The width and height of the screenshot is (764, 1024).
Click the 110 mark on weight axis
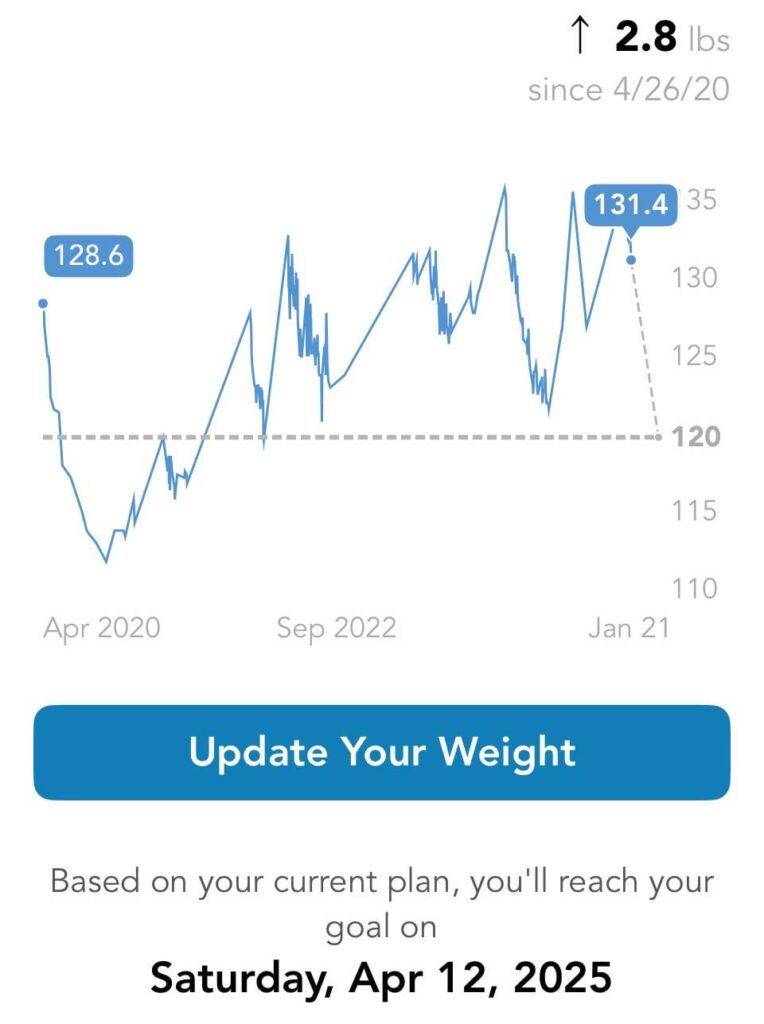pos(697,589)
